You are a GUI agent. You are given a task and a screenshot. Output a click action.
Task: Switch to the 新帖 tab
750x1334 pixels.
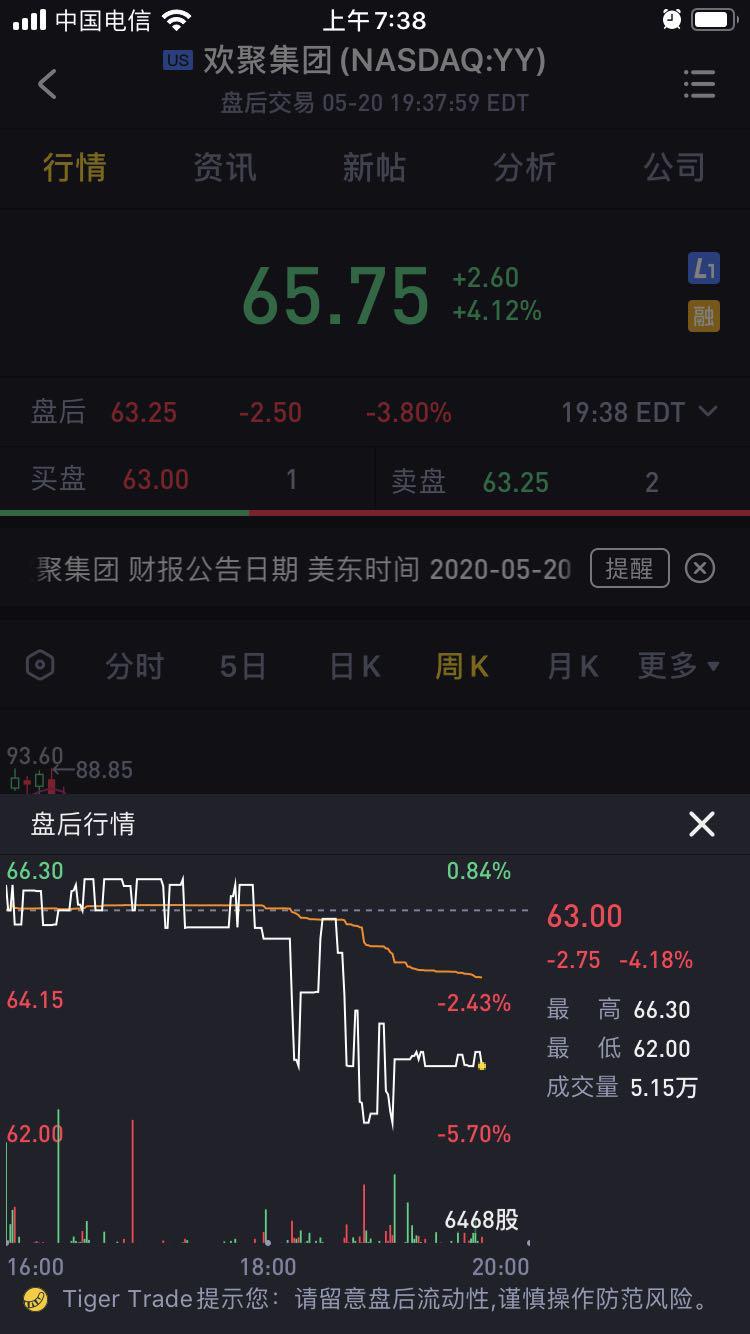(x=374, y=167)
